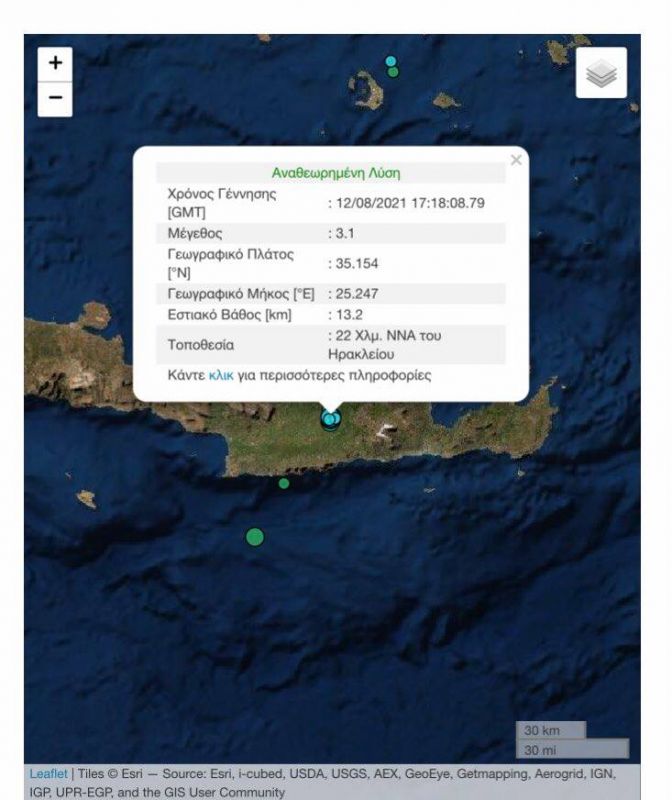The width and height of the screenshot is (672, 800).
Task: Select the cyan earthquake marker near Santorini
Action: 391,61
